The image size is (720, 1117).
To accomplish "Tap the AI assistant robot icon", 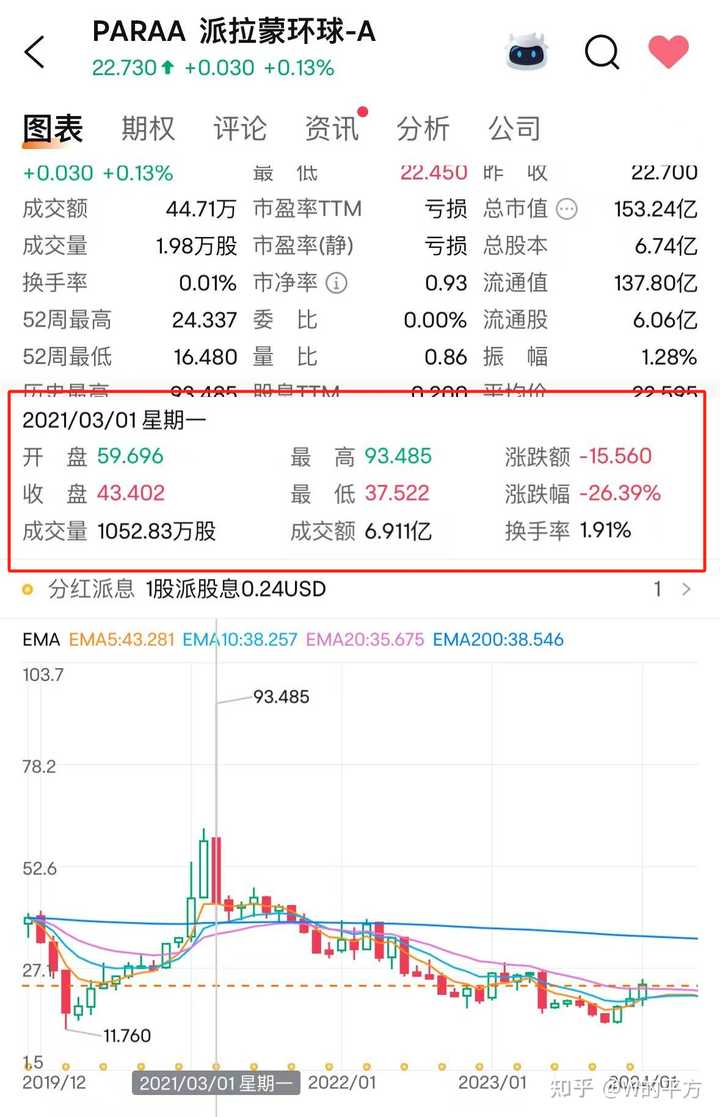I will click(x=527, y=50).
